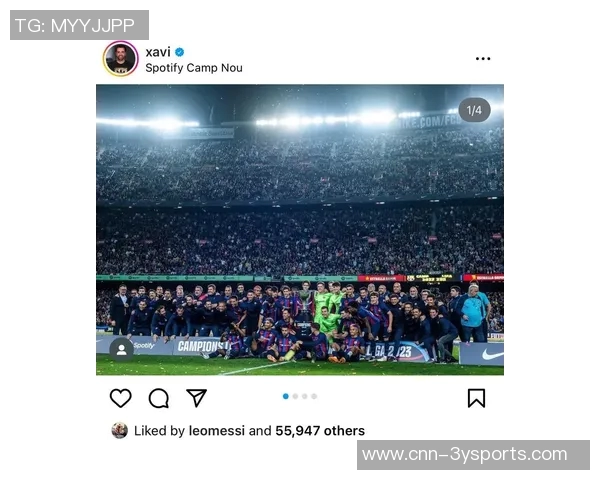Open the Spotify Camp Nou location
600x480 pixels.
(x=193, y=68)
